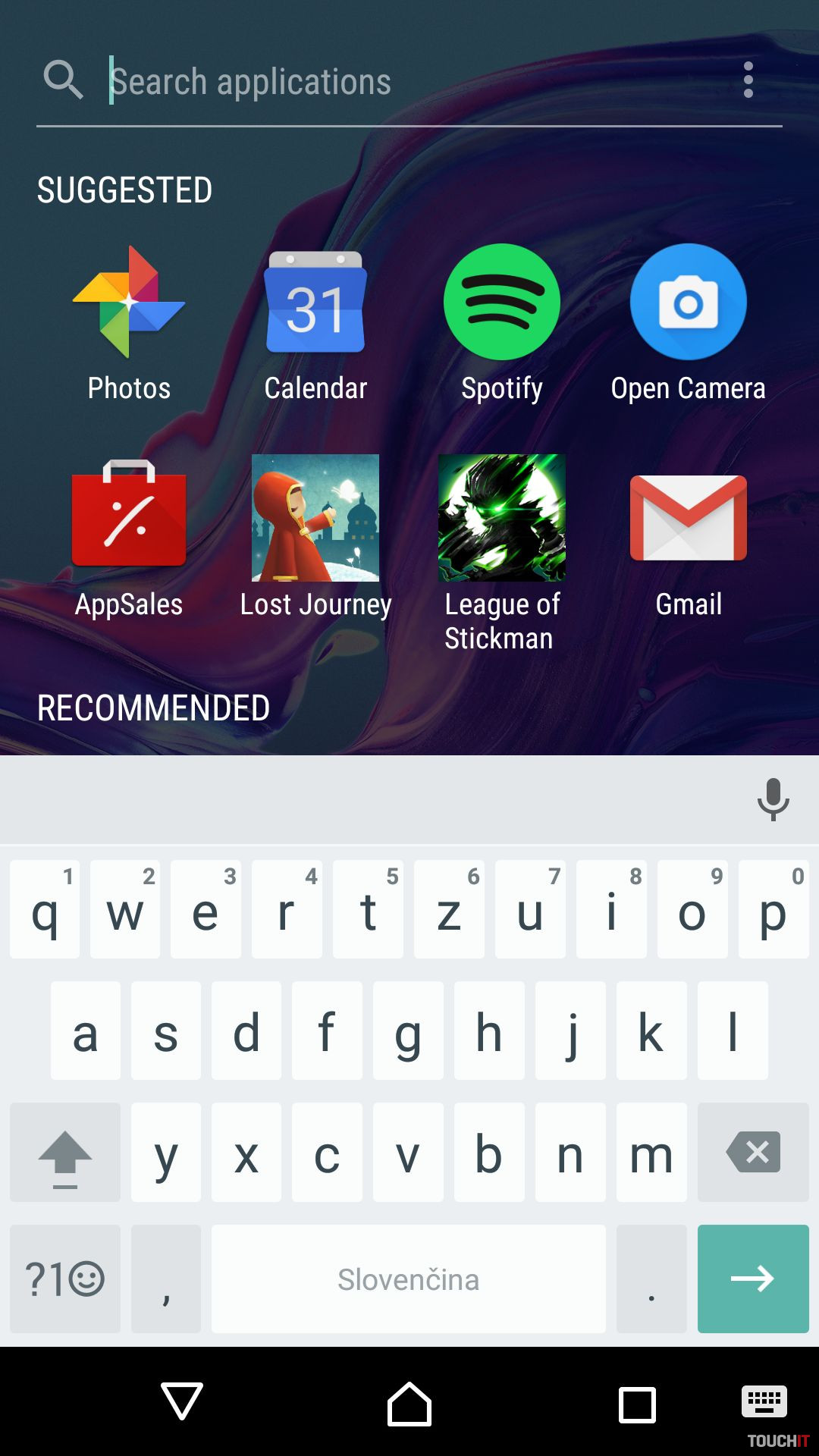Go to the home screen
Viewport: 819px width, 1456px height.
pyautogui.click(x=409, y=1403)
